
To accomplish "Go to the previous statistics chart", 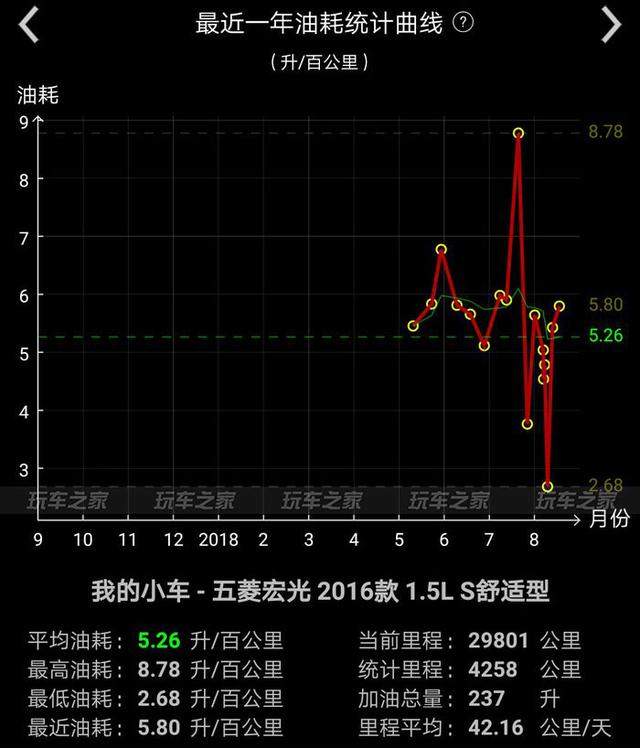I will pyautogui.click(x=29, y=24).
